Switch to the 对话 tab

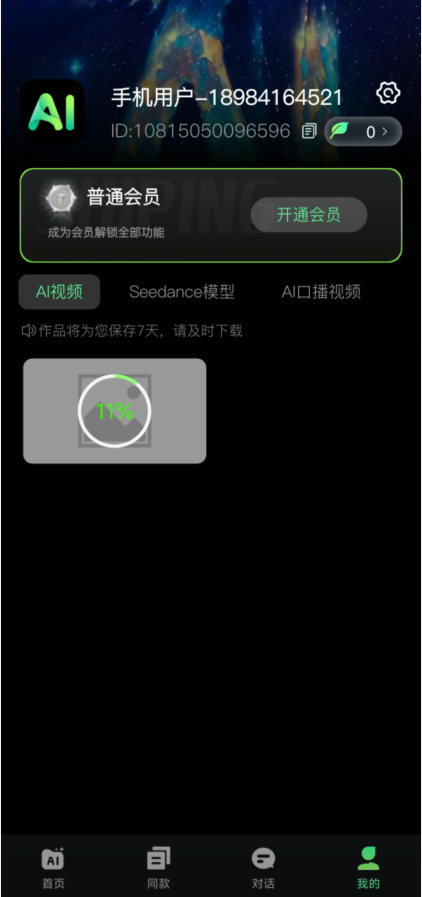click(264, 868)
